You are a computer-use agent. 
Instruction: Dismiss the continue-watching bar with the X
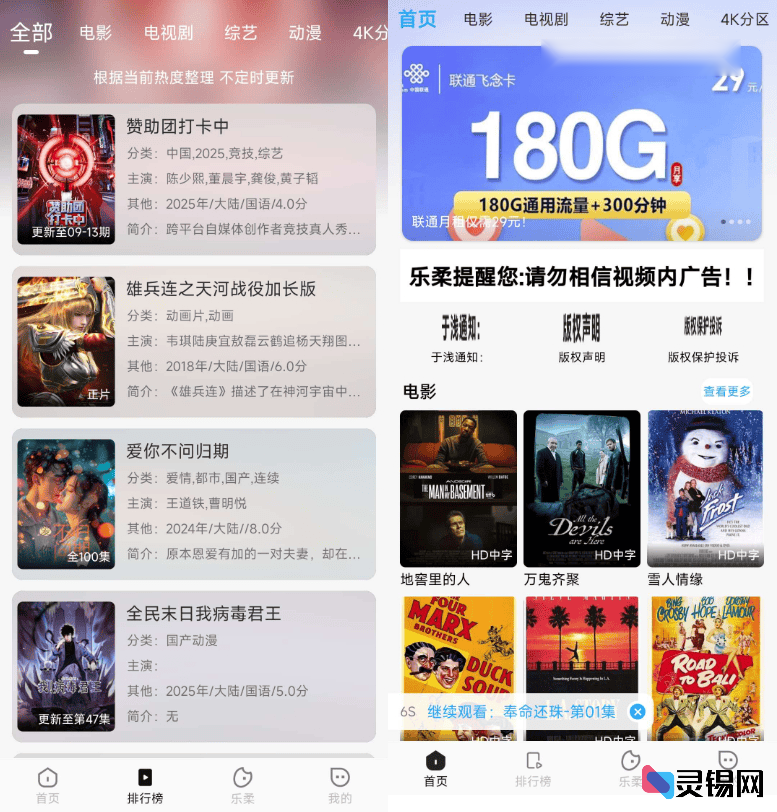(637, 711)
